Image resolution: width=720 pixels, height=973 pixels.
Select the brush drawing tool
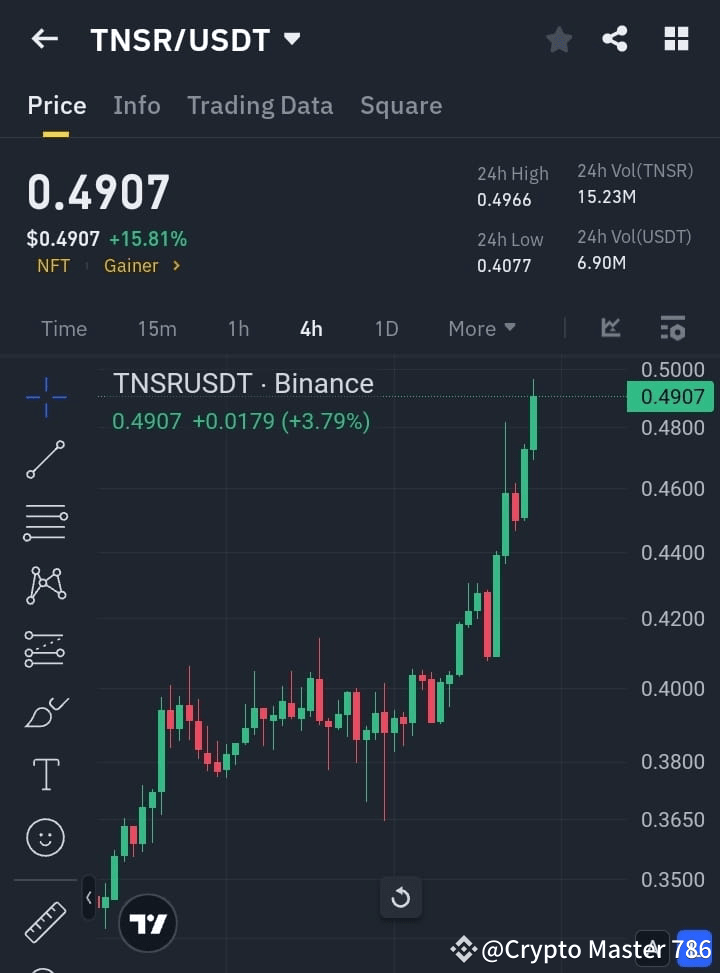[x=45, y=712]
